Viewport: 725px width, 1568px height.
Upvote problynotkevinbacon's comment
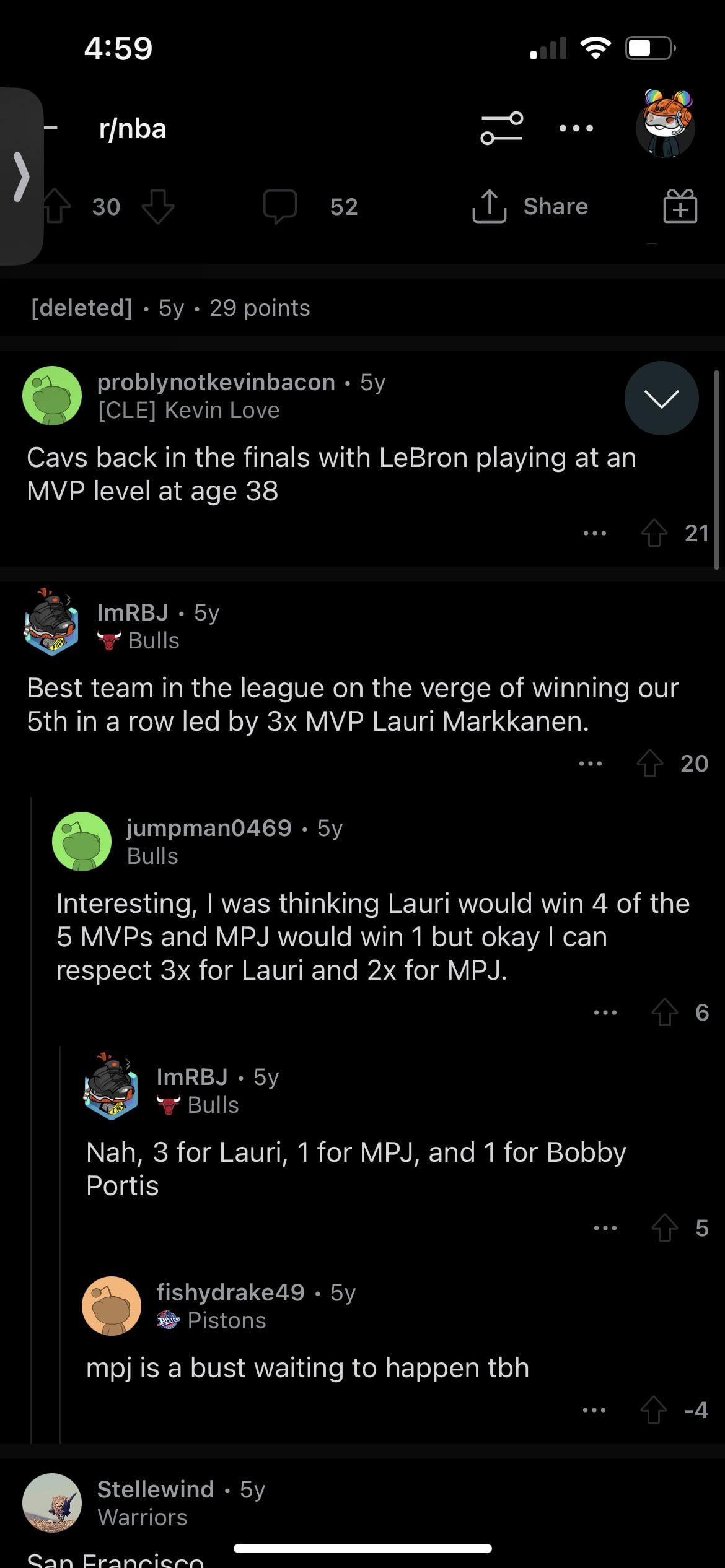point(654,533)
